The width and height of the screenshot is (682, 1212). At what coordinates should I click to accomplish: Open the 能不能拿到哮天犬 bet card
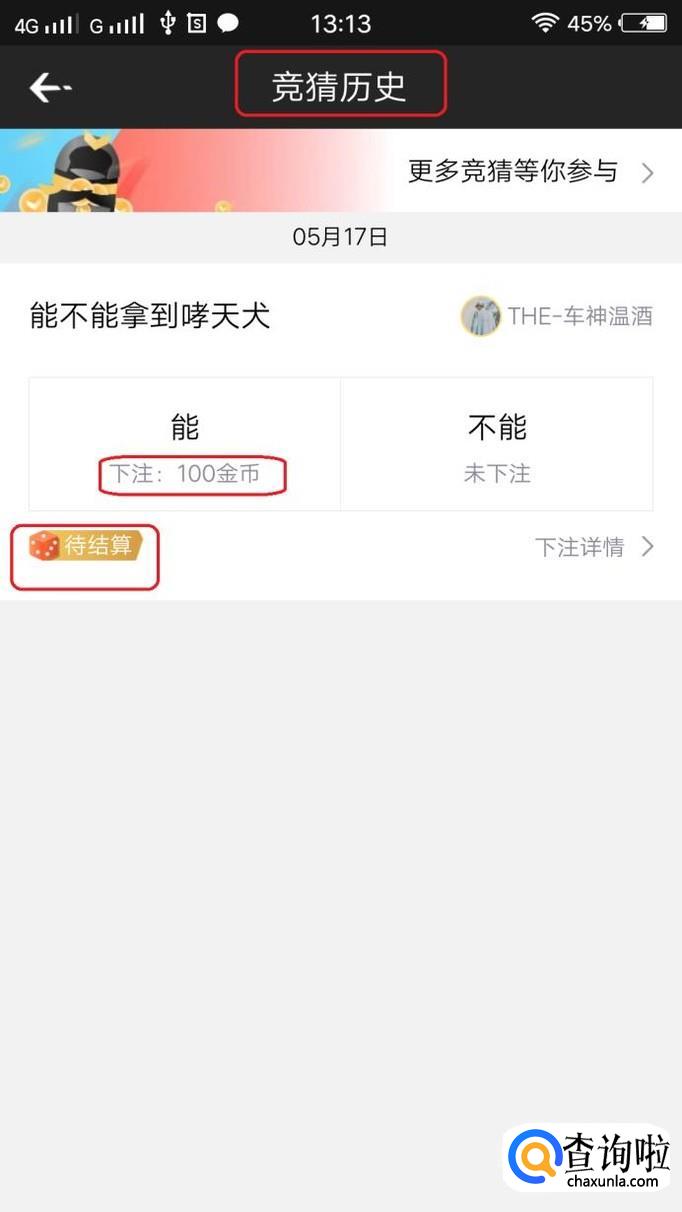[x=150, y=317]
